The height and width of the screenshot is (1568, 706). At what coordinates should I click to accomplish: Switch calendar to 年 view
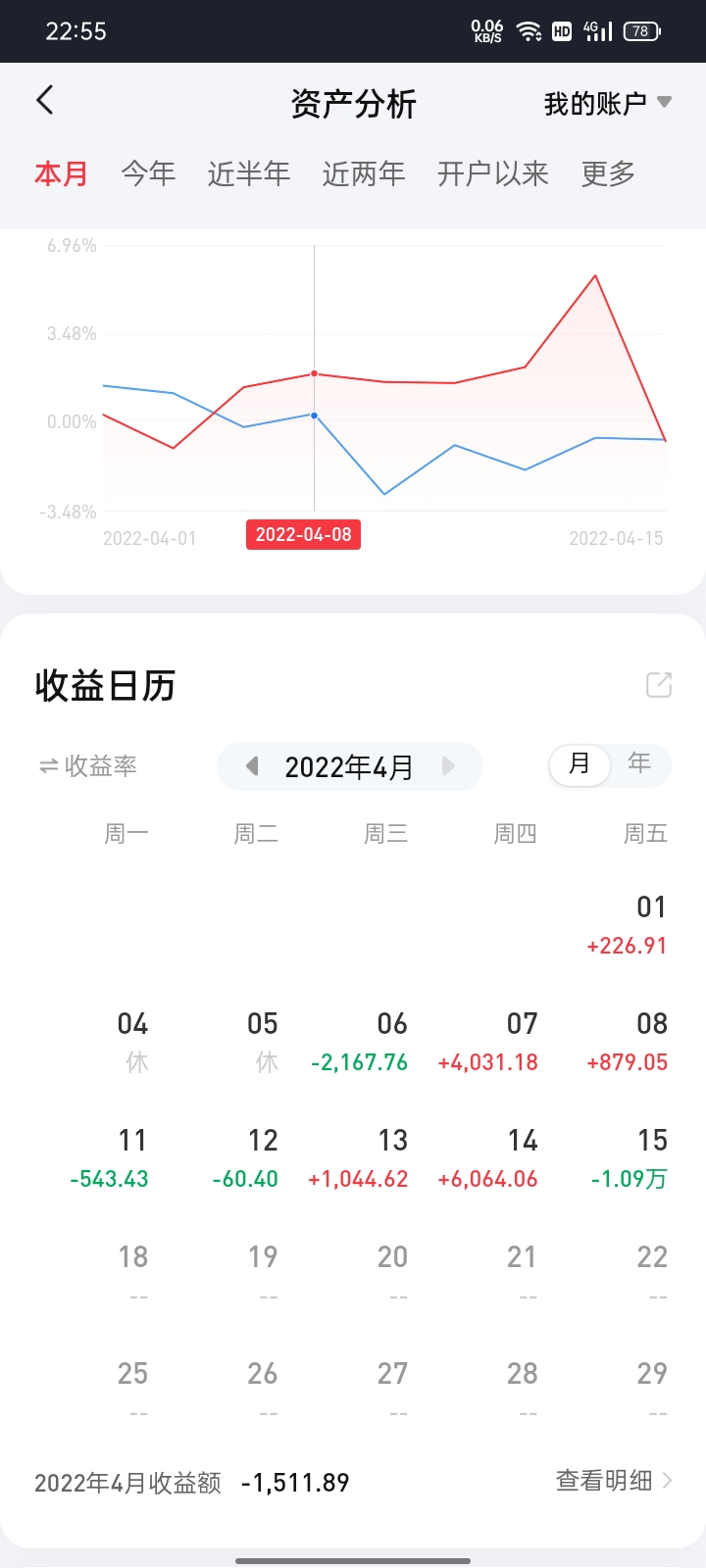(639, 763)
